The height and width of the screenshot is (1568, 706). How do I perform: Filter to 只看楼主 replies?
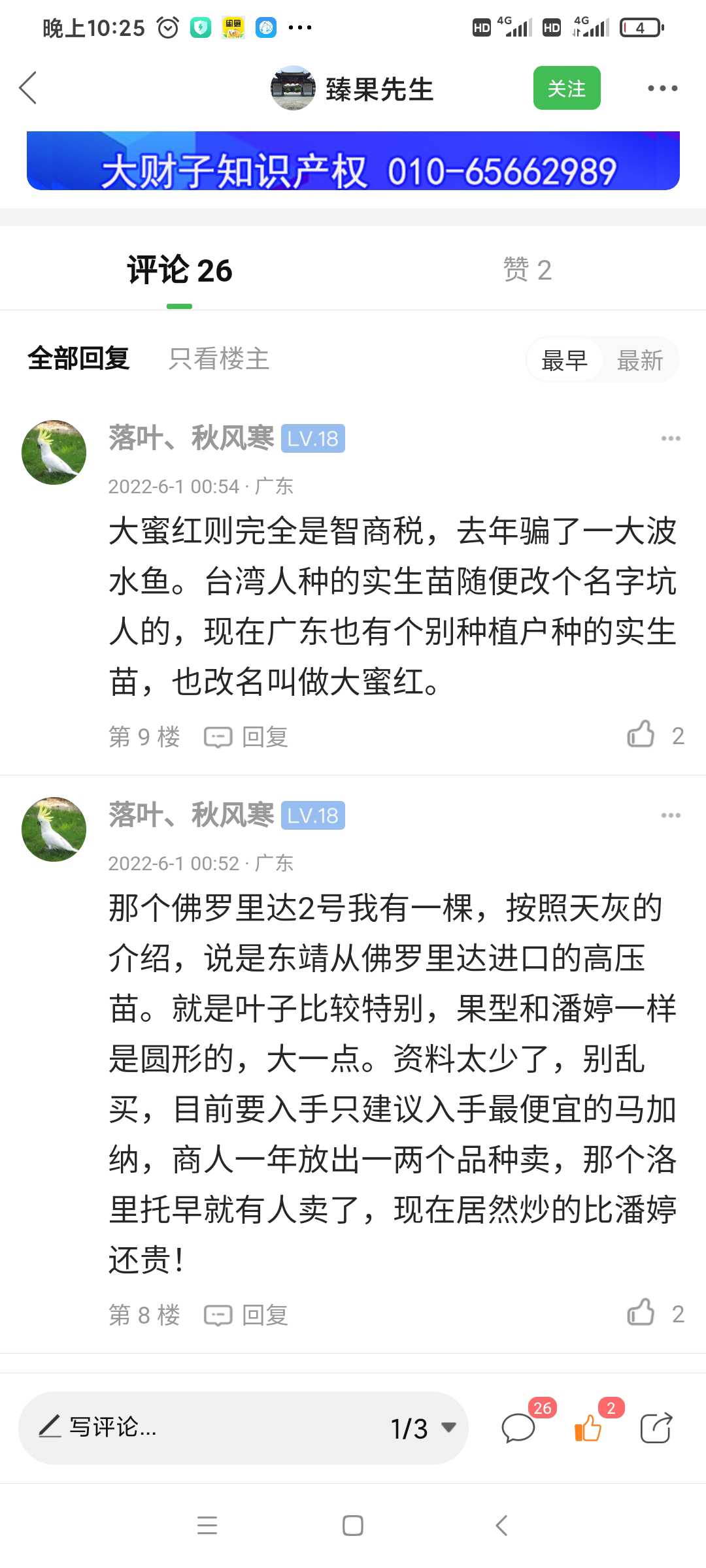point(218,359)
